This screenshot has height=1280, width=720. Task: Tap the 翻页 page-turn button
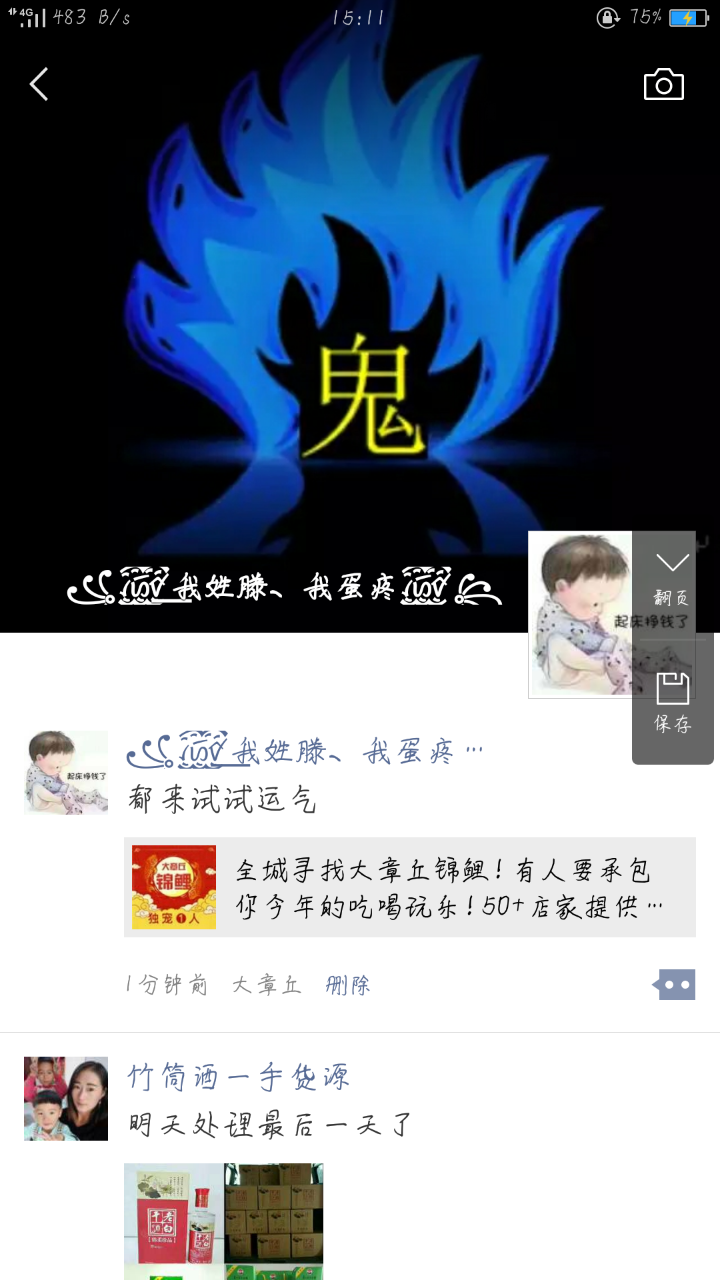pos(672,578)
